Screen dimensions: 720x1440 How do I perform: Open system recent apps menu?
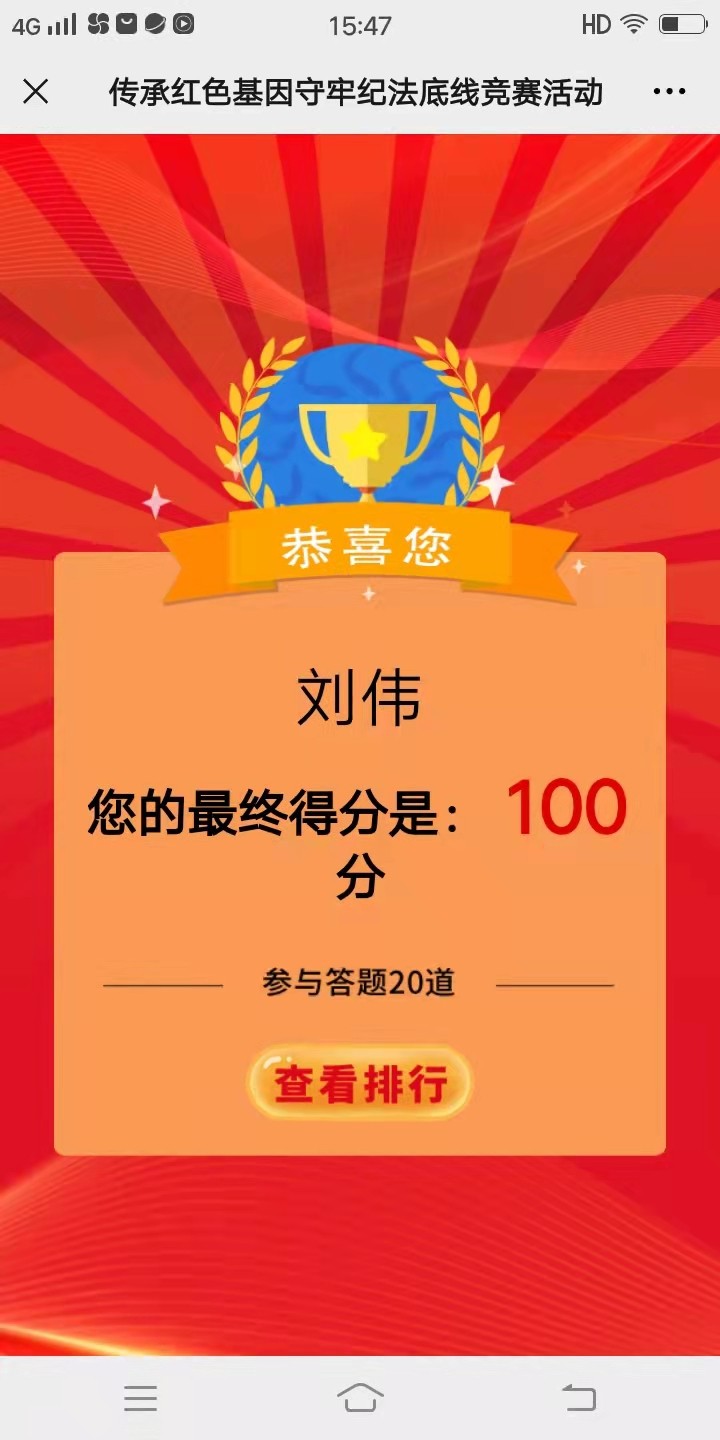tap(140, 1398)
